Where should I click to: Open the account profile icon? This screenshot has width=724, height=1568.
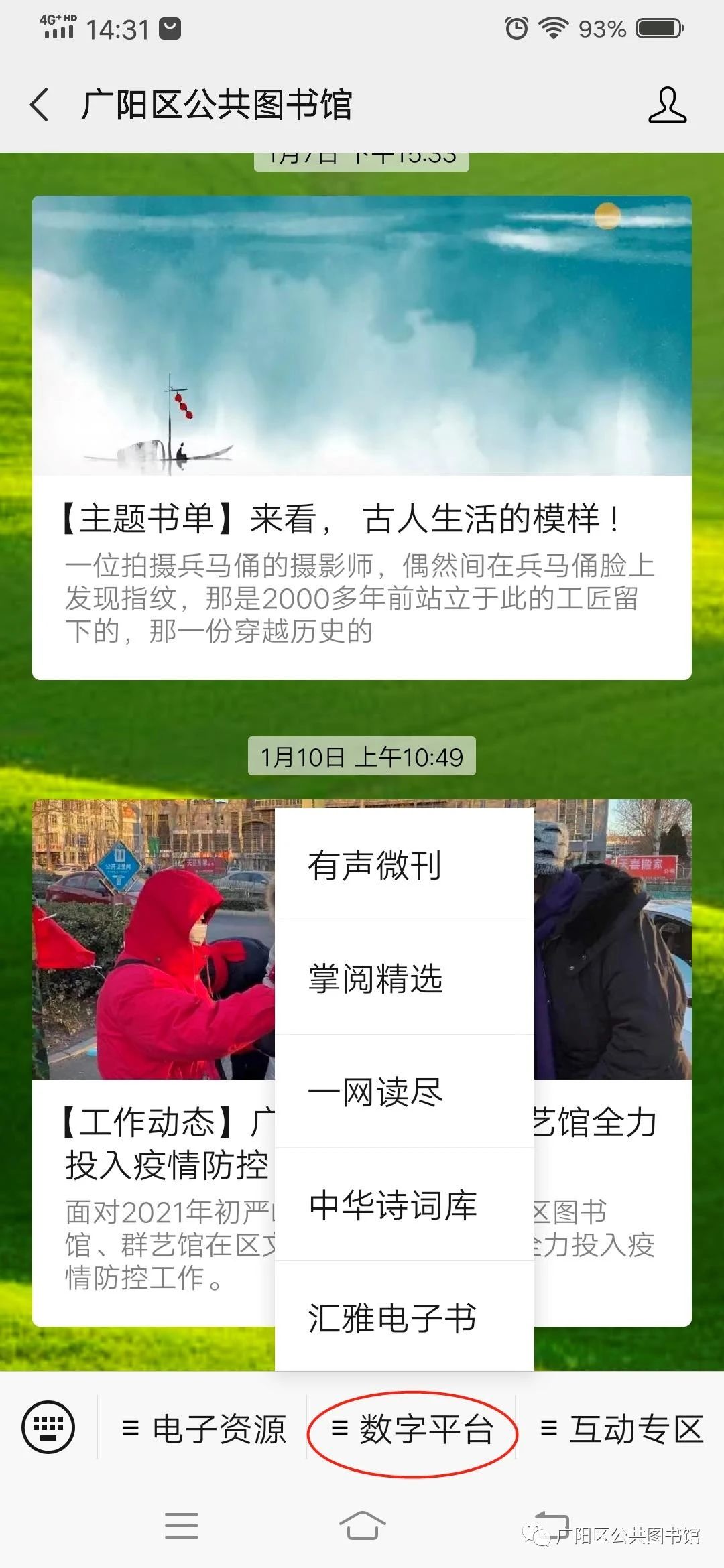667,105
